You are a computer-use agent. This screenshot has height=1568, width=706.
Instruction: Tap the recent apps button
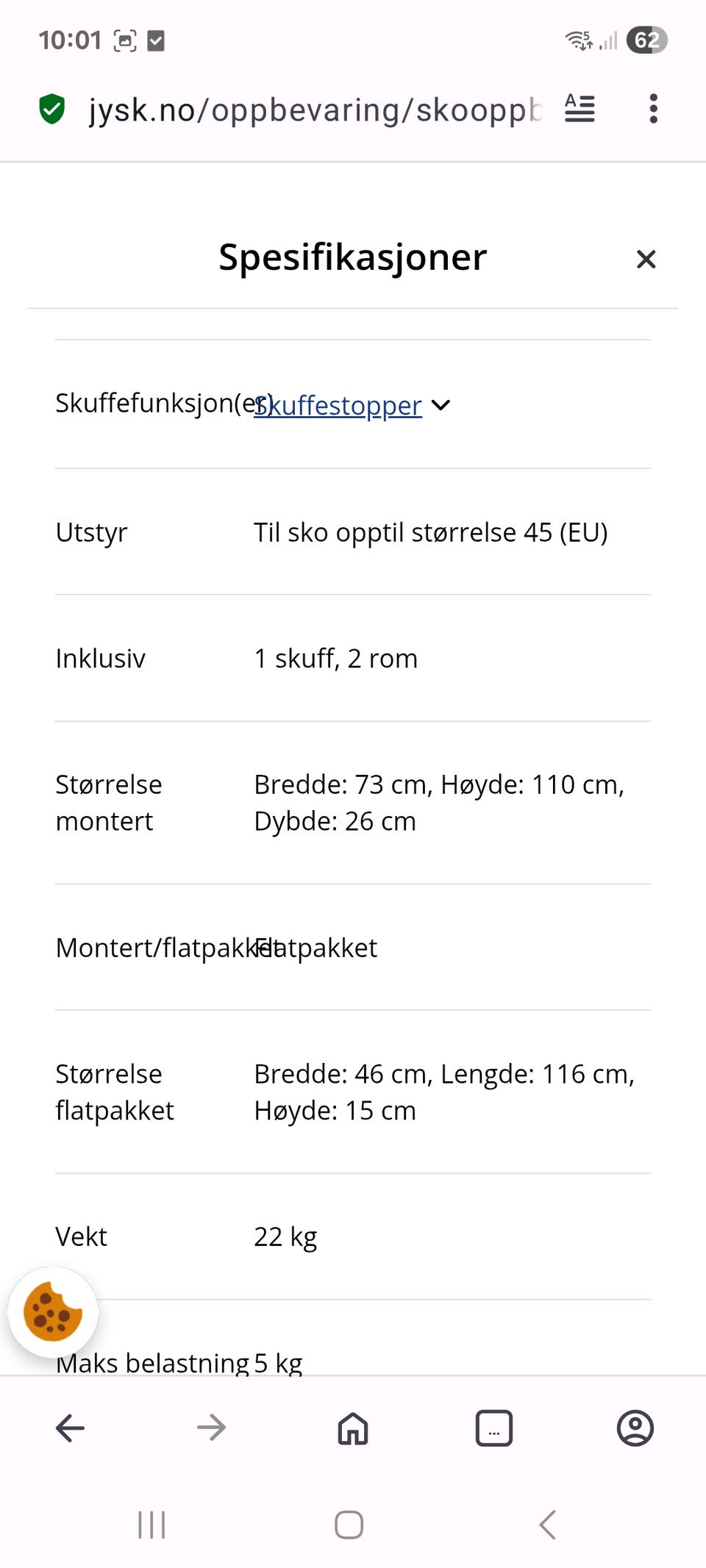pos(151,1524)
